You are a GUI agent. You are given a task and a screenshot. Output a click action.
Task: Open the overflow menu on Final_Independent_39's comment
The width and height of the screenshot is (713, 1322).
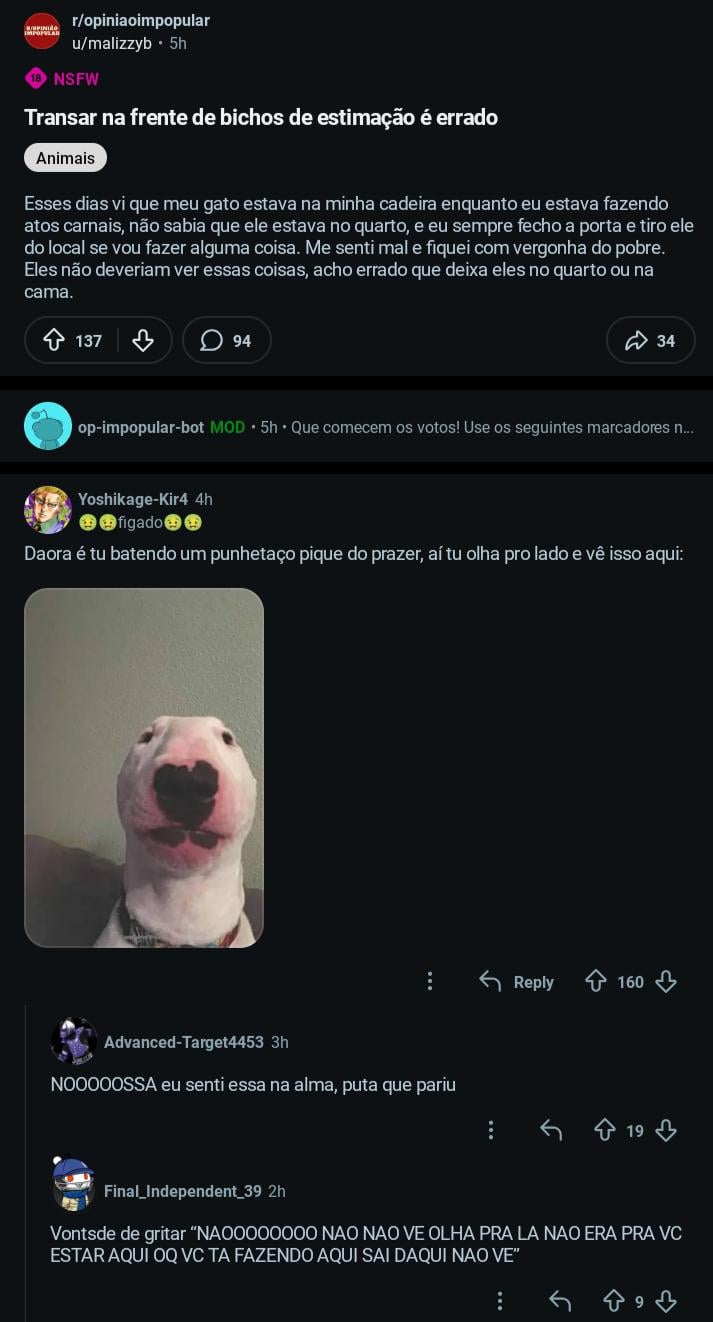499,1300
